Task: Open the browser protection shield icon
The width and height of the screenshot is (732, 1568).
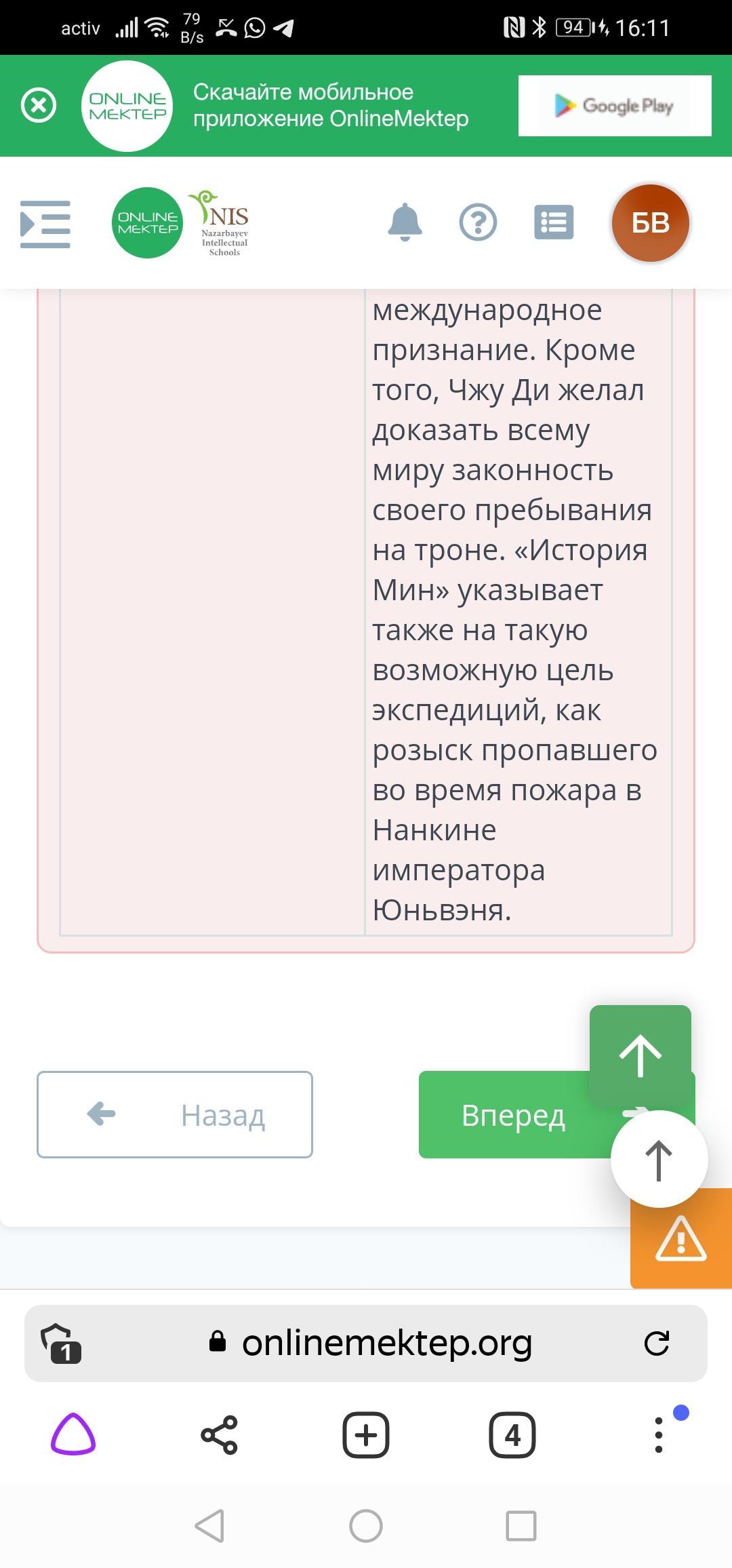Action: coord(60,1343)
